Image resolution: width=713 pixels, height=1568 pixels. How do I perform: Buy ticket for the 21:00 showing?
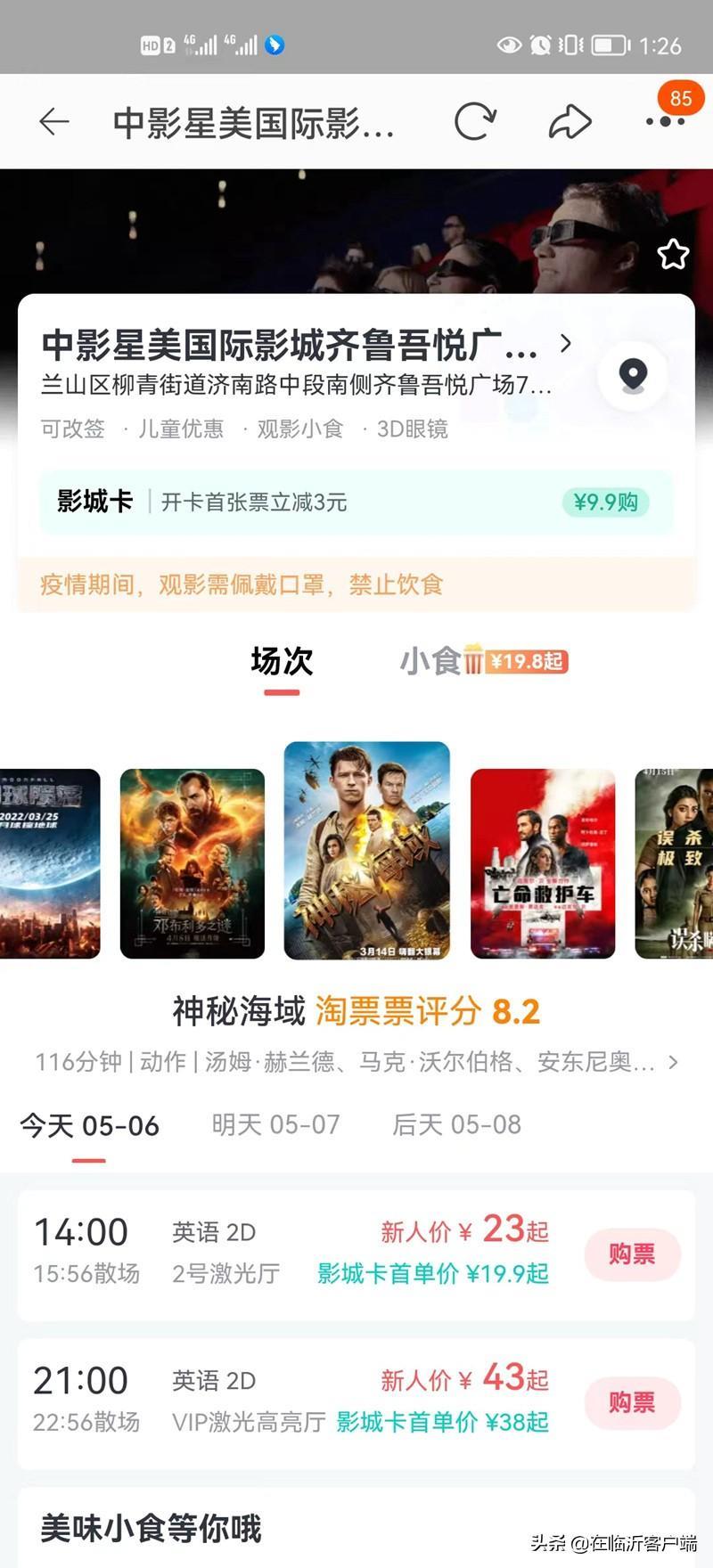tap(632, 1402)
